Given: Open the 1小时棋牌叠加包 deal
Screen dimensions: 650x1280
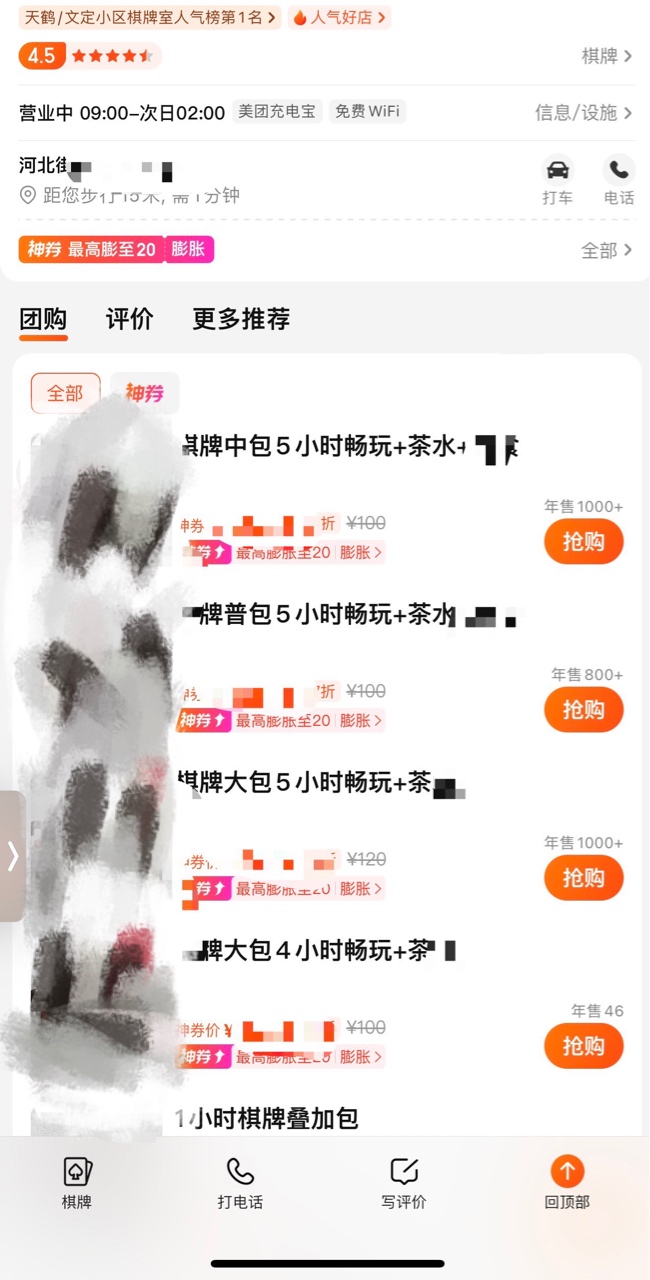Looking at the screenshot, I should pos(266,1119).
